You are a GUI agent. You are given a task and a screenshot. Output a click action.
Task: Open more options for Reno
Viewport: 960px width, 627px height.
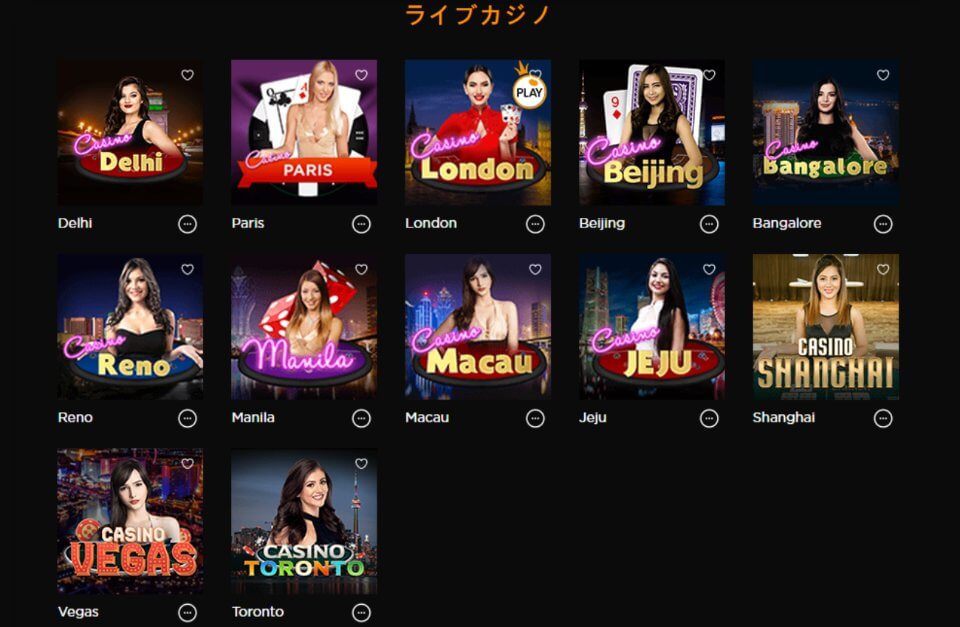187,418
